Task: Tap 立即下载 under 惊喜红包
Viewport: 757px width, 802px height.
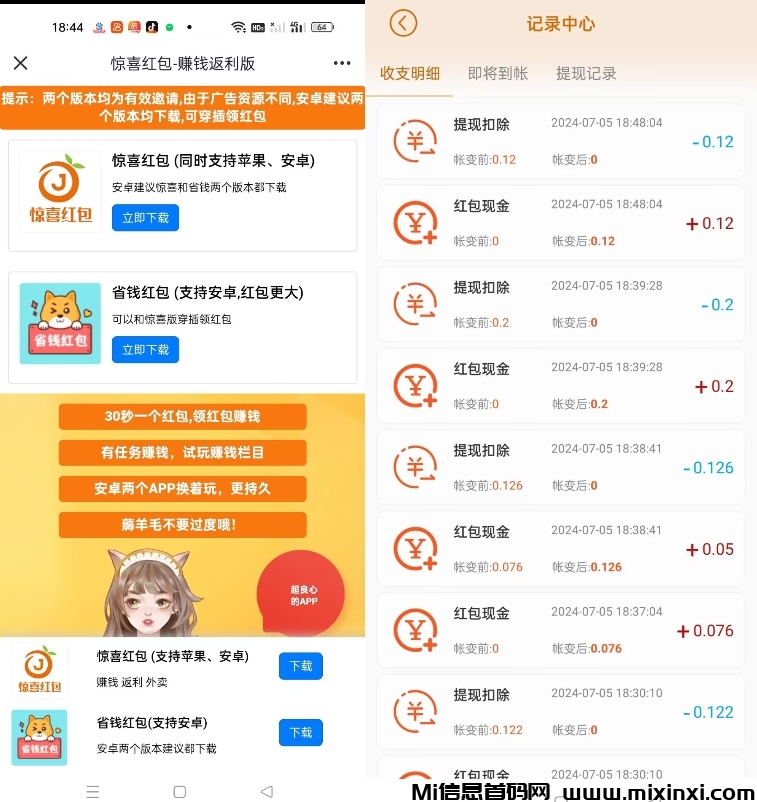Action: click(145, 218)
